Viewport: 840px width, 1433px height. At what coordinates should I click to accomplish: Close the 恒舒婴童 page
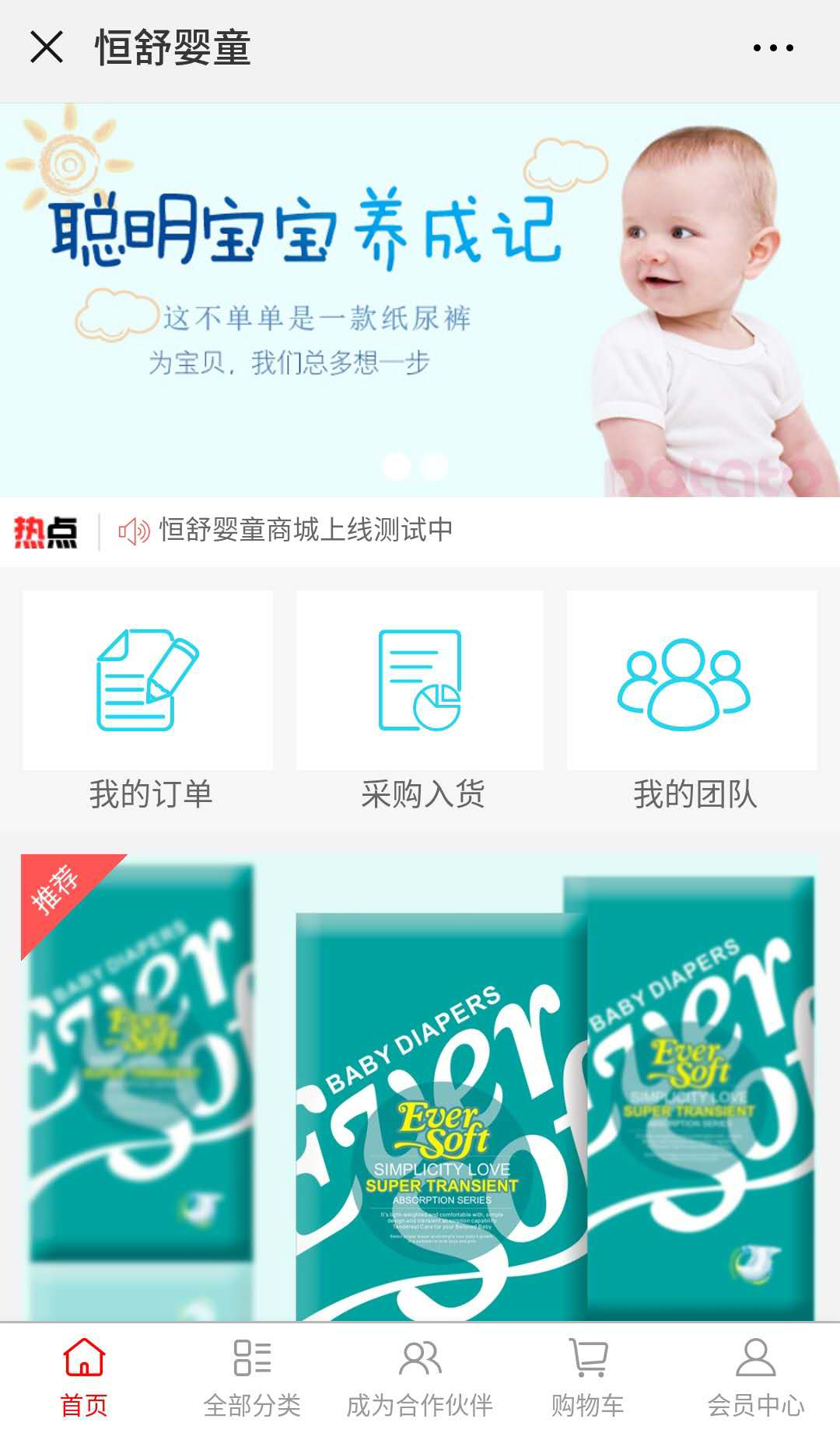[47, 47]
